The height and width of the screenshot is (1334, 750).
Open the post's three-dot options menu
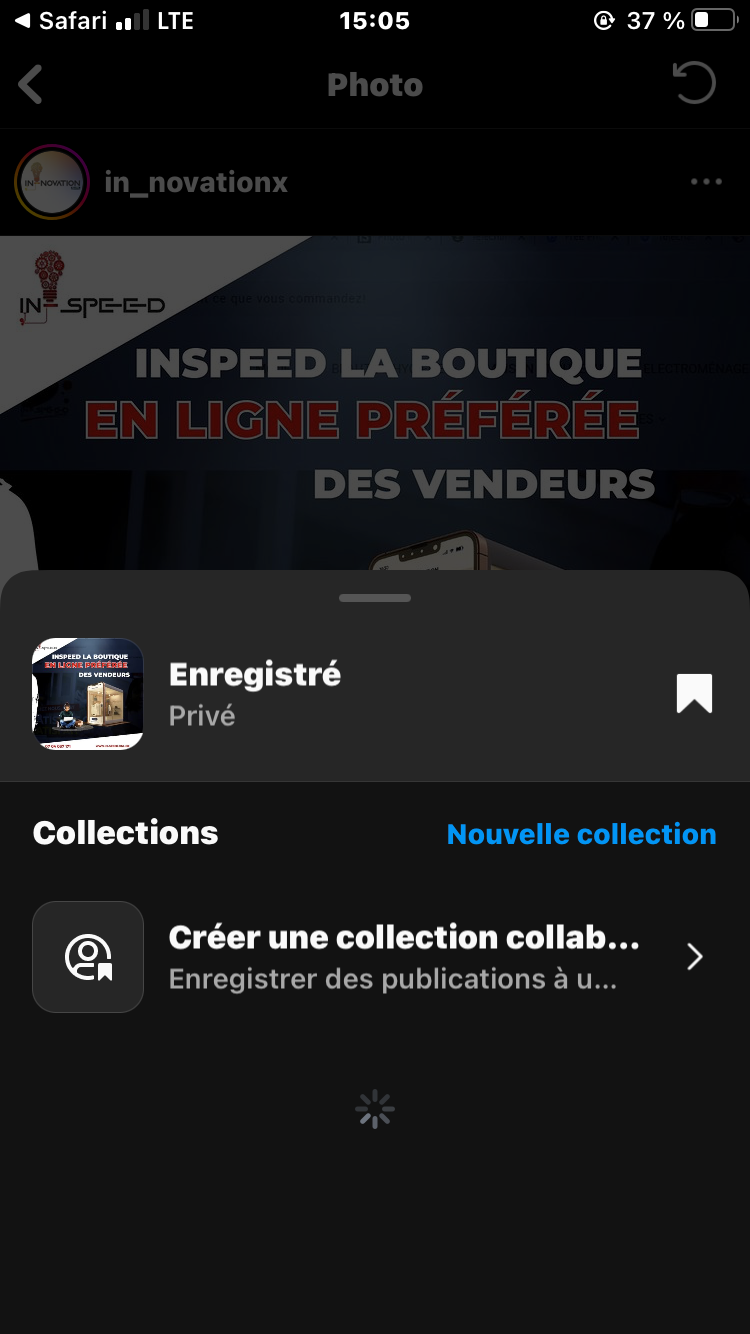[x=706, y=182]
